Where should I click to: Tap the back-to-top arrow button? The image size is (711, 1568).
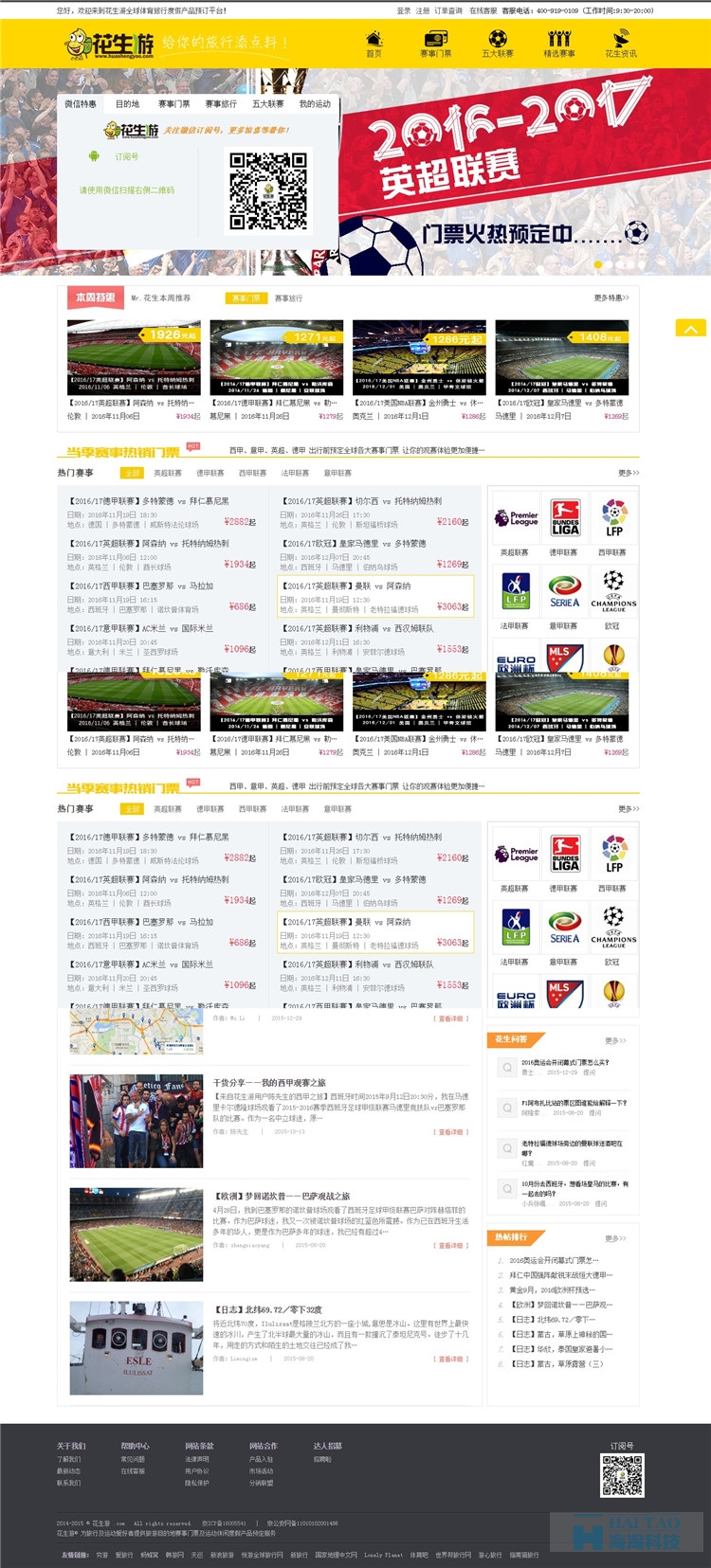[690, 329]
